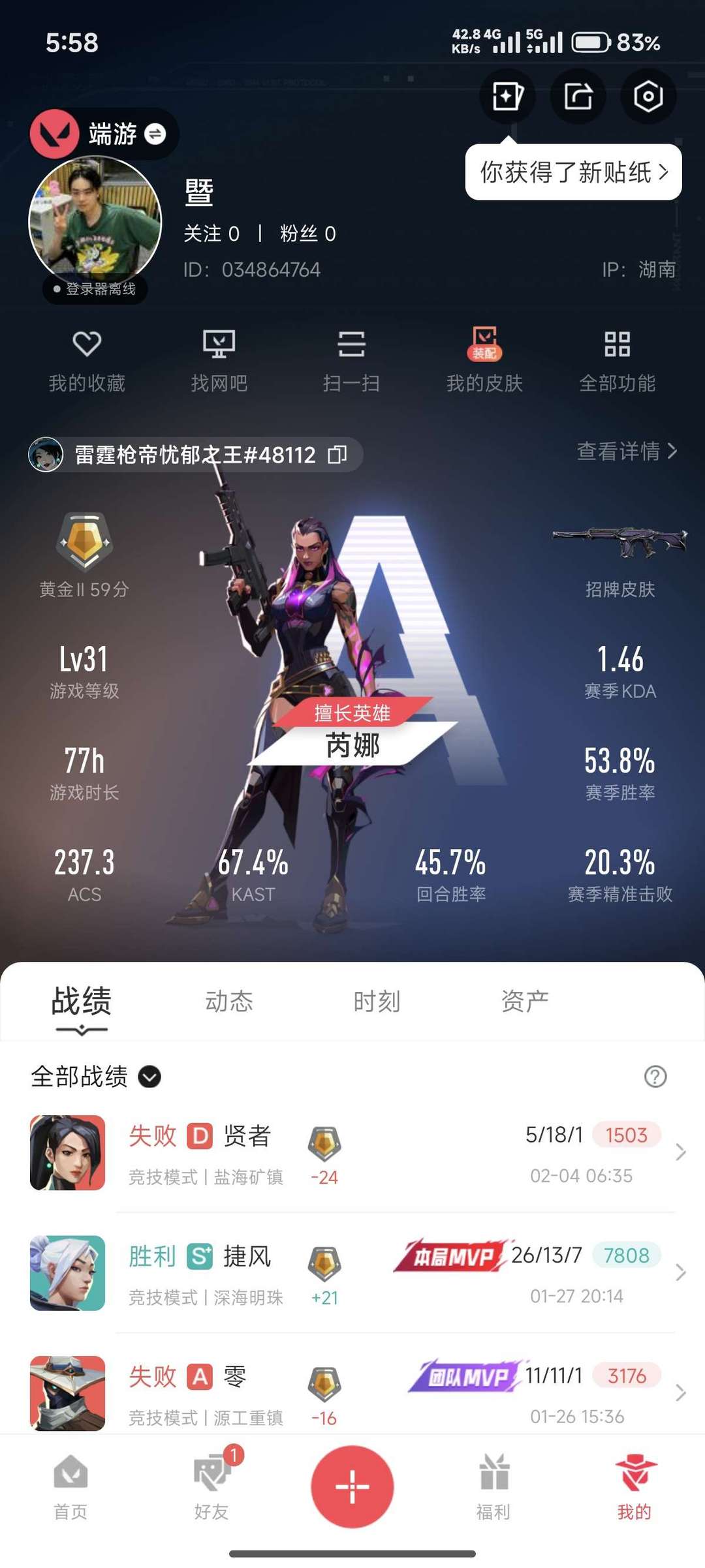Open the sticker card icon top right
The width and height of the screenshot is (705, 1568).
[x=508, y=96]
